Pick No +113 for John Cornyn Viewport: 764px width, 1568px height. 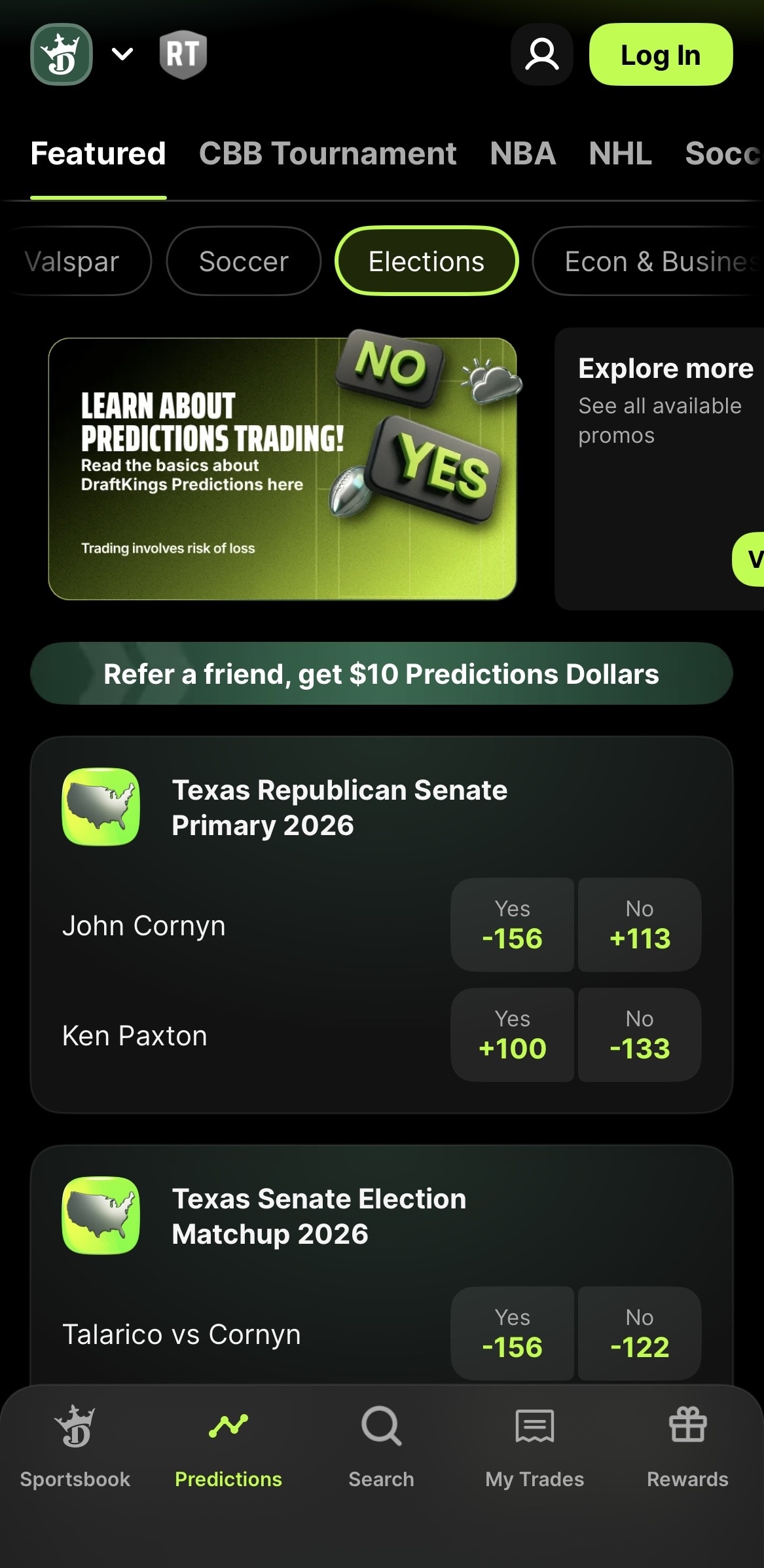pos(639,924)
